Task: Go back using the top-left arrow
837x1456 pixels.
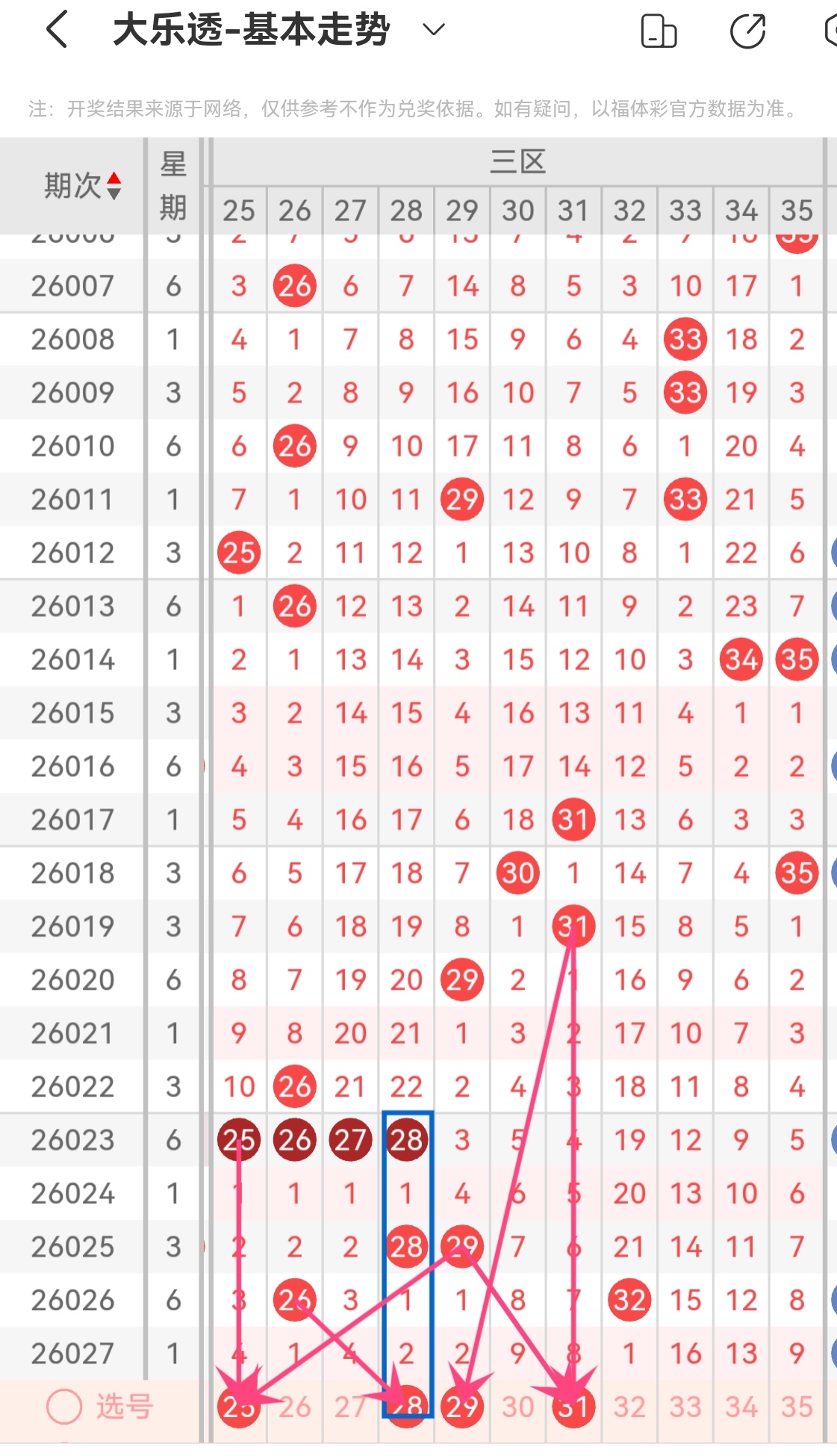Action: click(58, 31)
